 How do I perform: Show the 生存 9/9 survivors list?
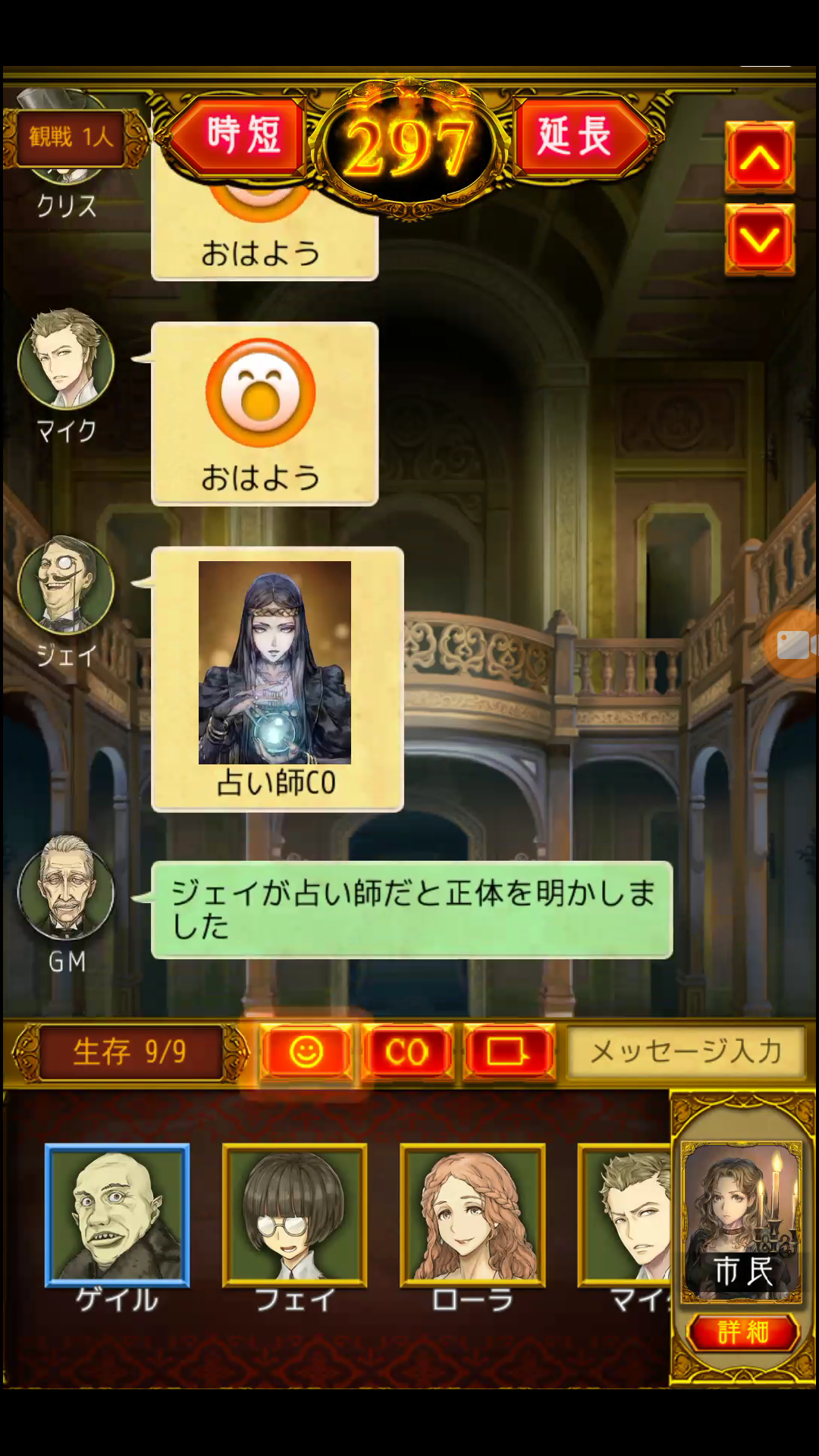coord(130,1052)
